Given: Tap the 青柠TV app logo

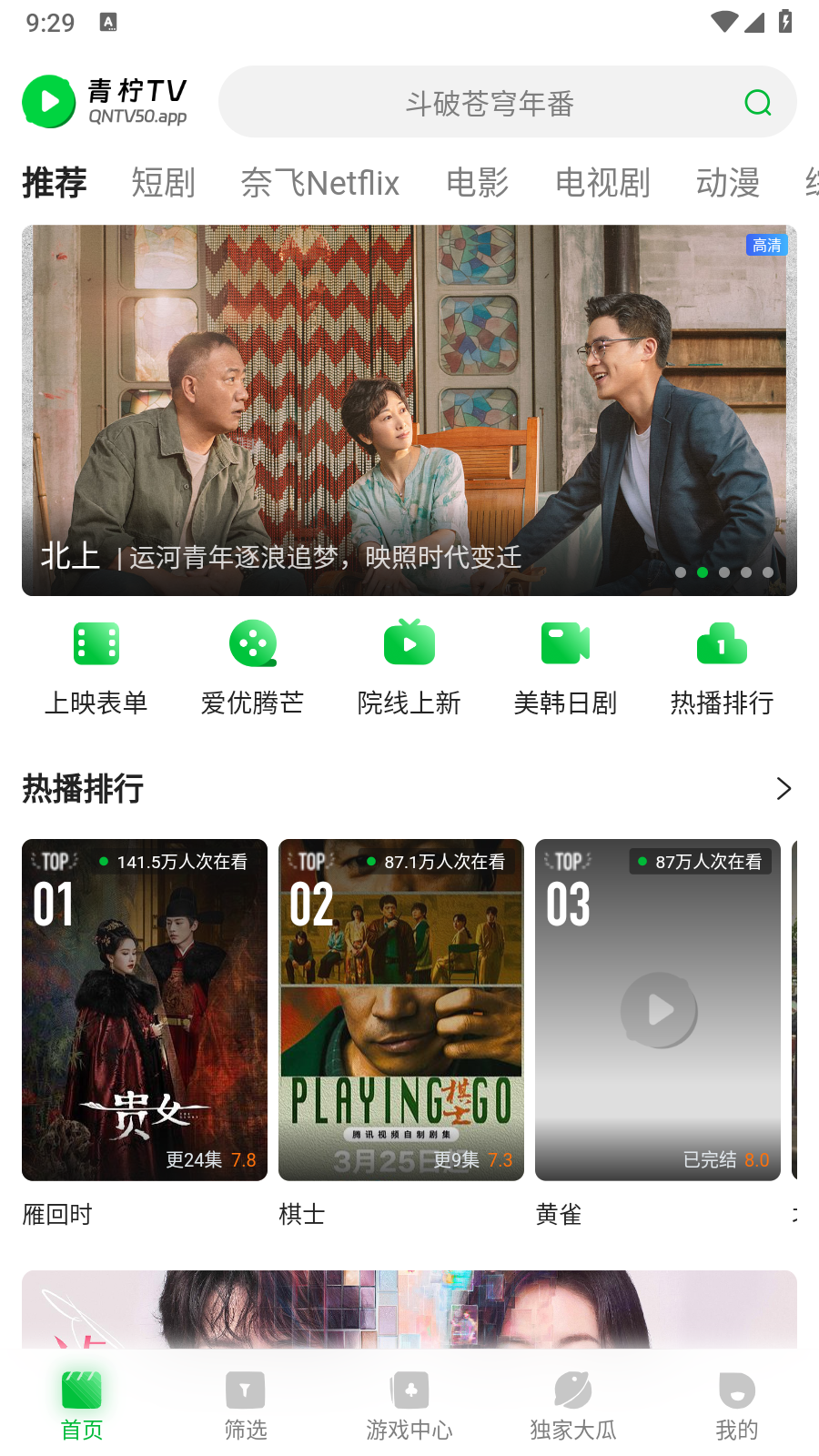Looking at the screenshot, I should click(x=50, y=101).
